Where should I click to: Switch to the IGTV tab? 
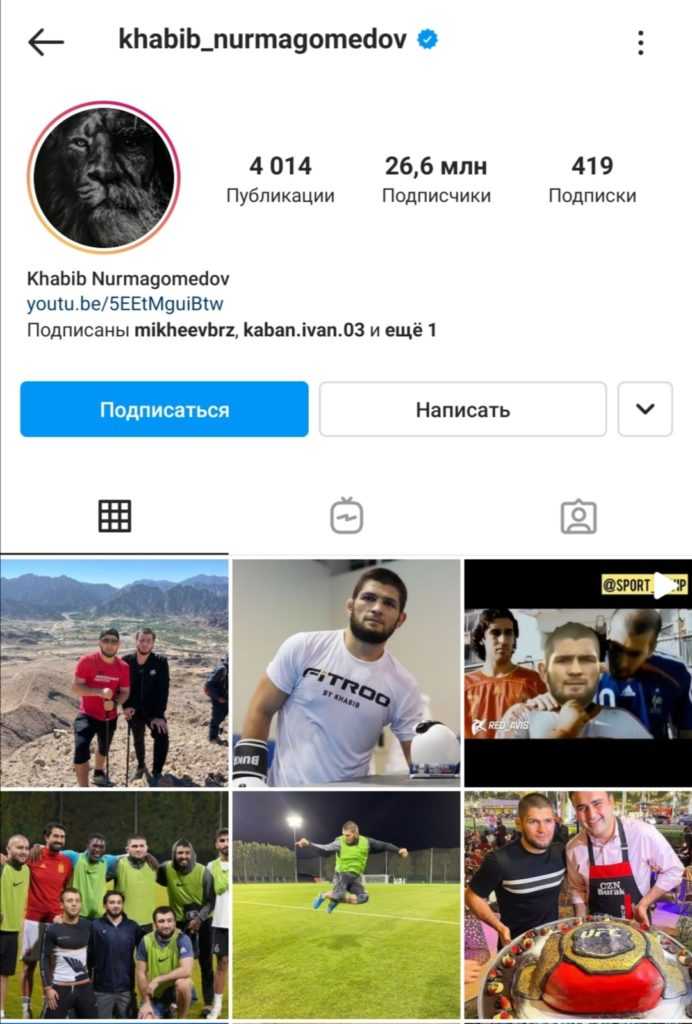click(x=346, y=516)
